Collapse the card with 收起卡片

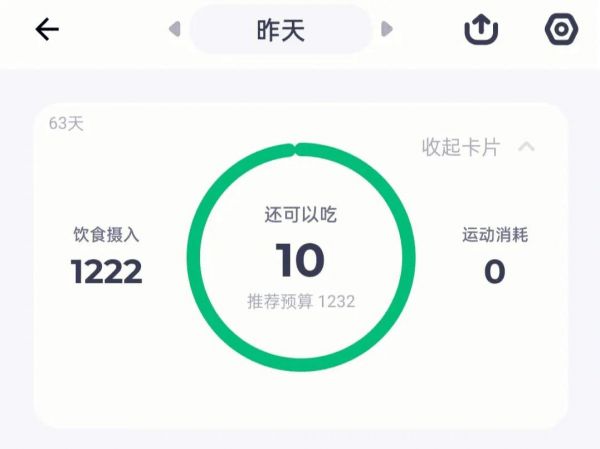tap(478, 147)
